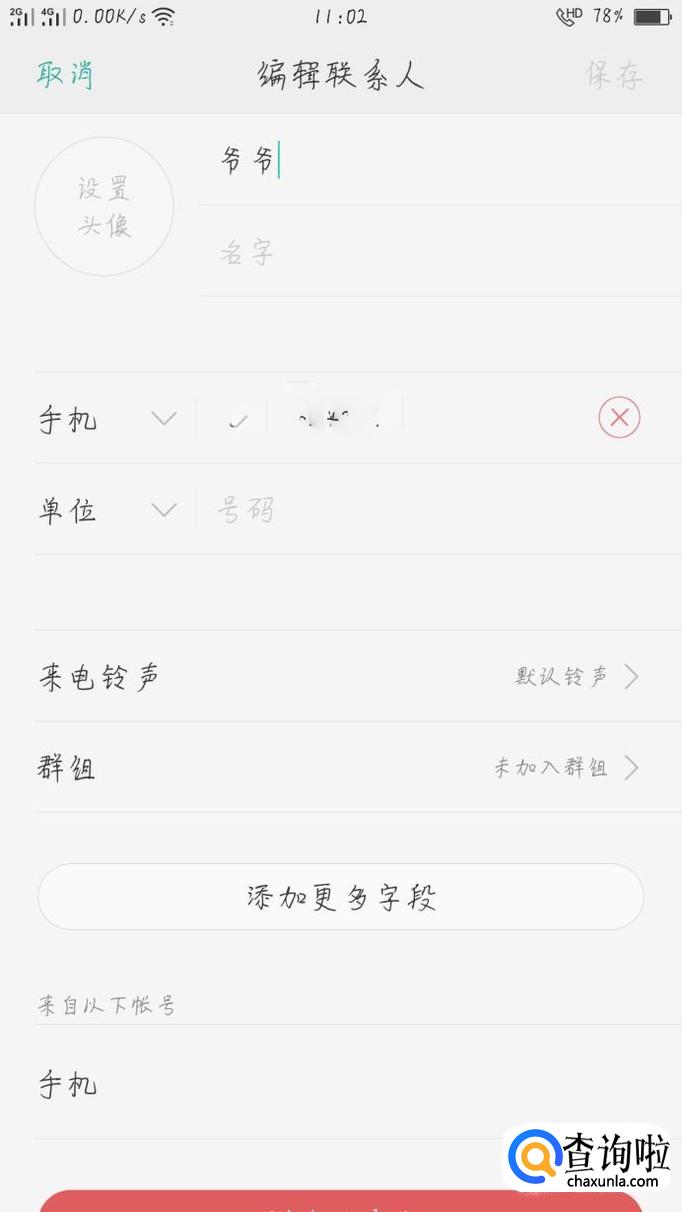Image resolution: width=682 pixels, height=1212 pixels.
Task: Focus the 名字 name field
Action: [440, 252]
